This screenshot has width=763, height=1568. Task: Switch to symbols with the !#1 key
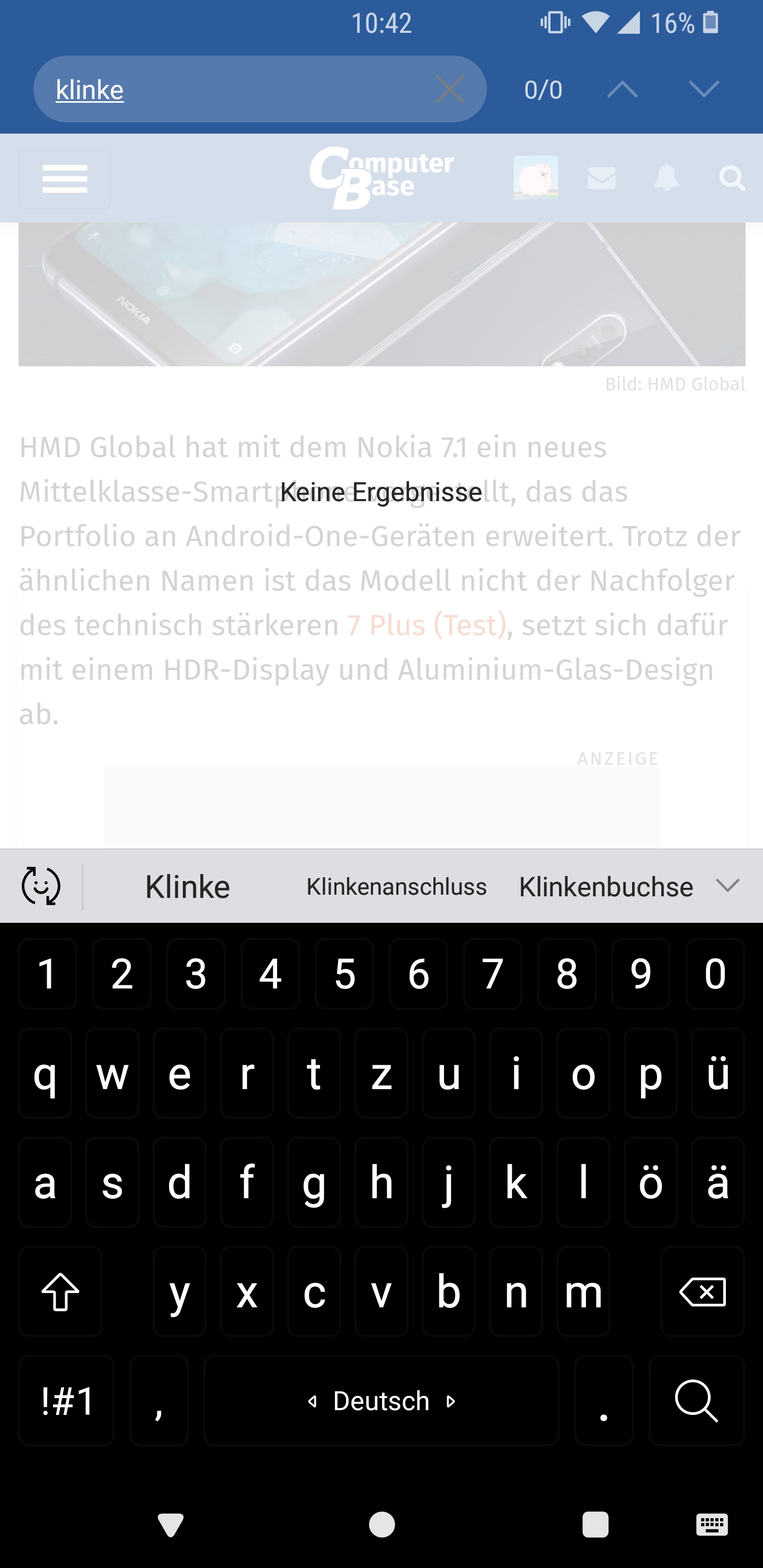pos(67,1401)
